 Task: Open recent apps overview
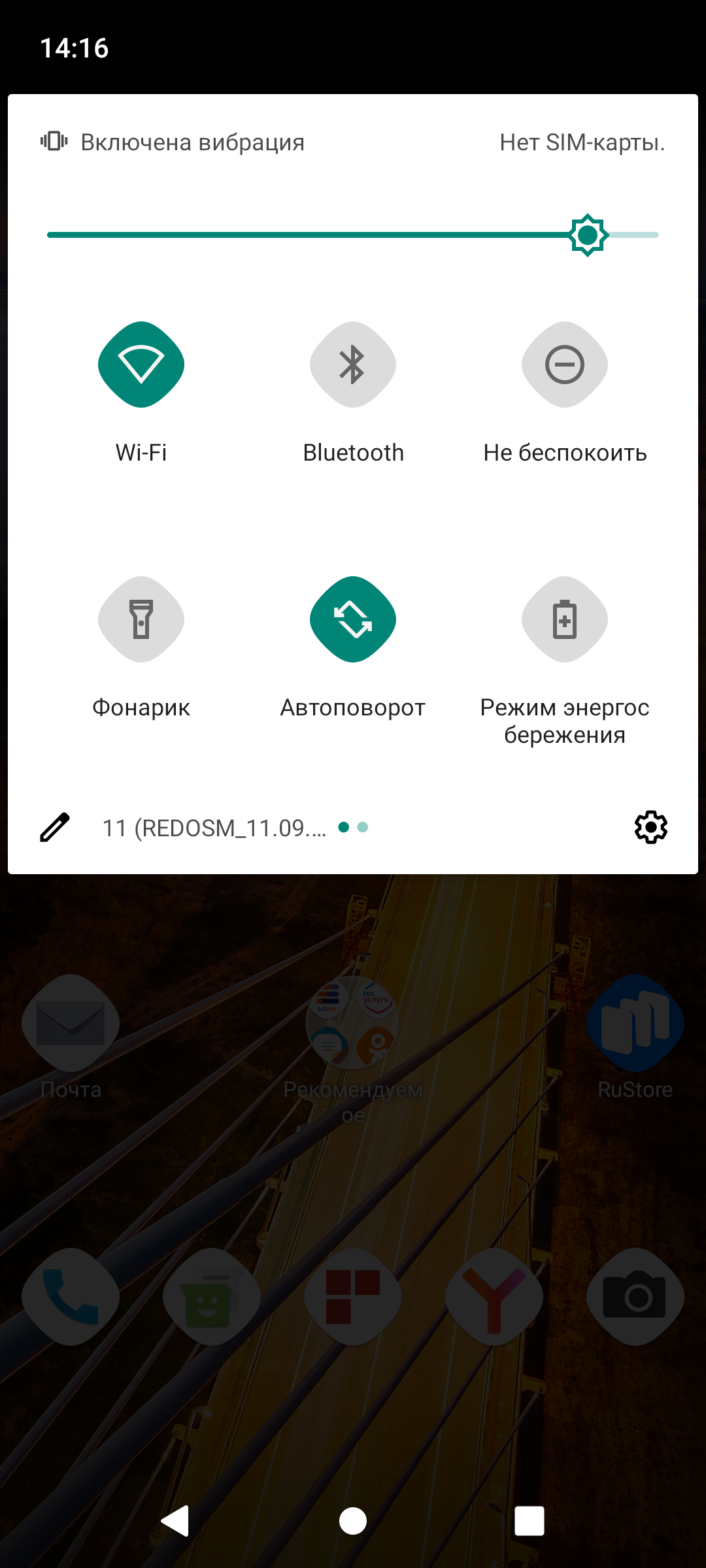pos(529,1521)
